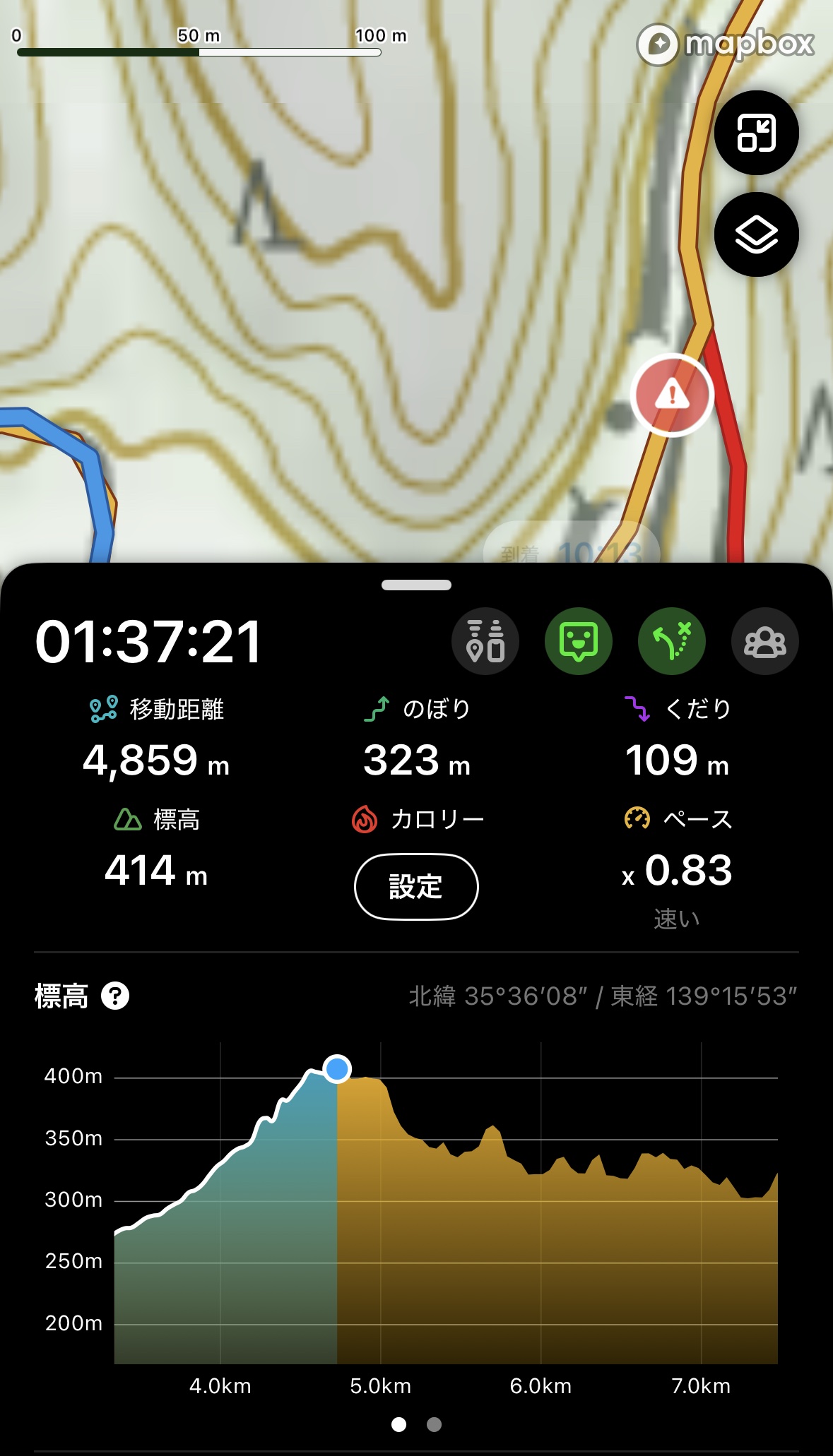Viewport: 833px width, 1456px height.
Task: Open the map layers selector
Action: click(756, 234)
